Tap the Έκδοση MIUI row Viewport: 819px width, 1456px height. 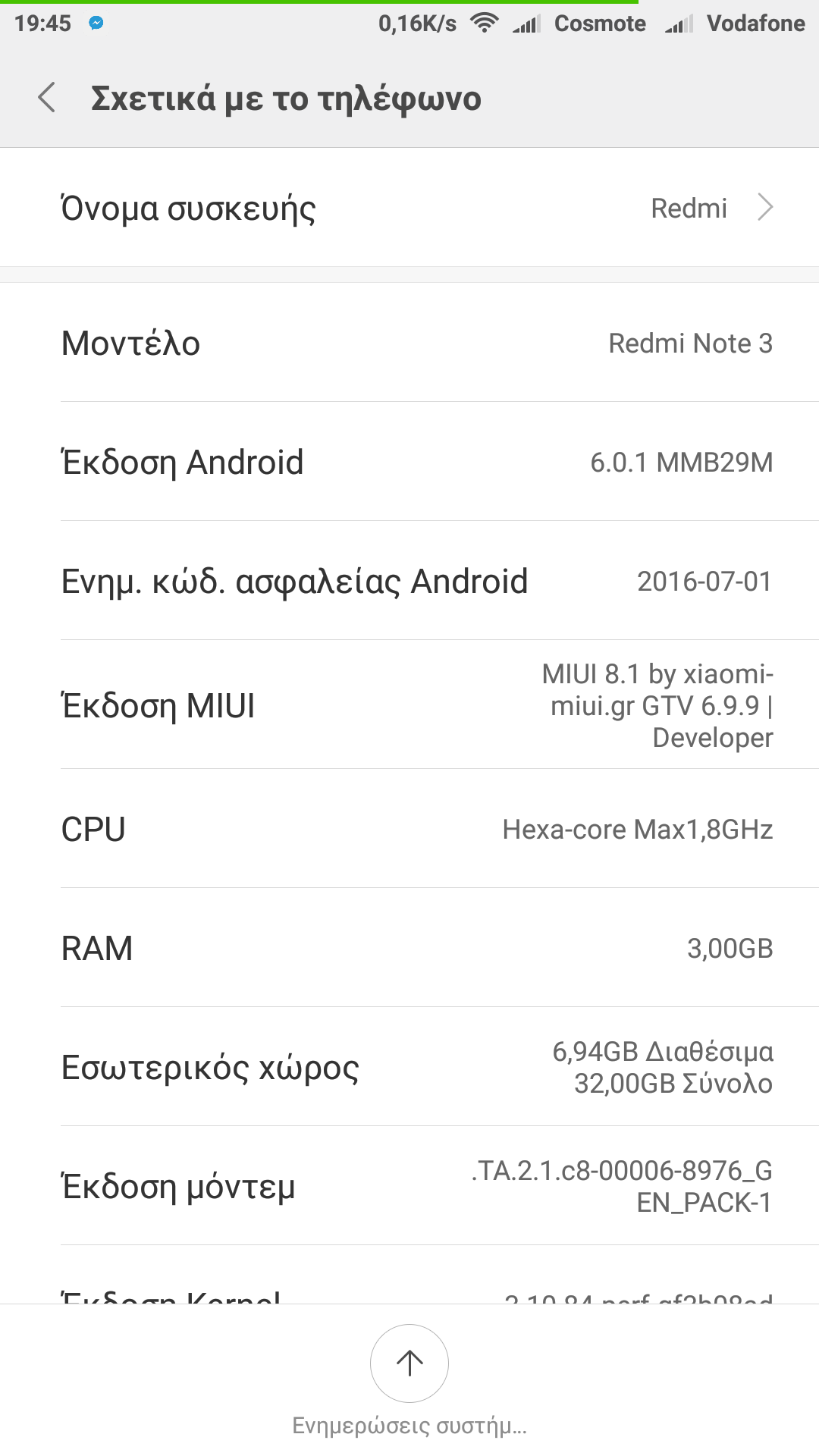click(x=409, y=705)
